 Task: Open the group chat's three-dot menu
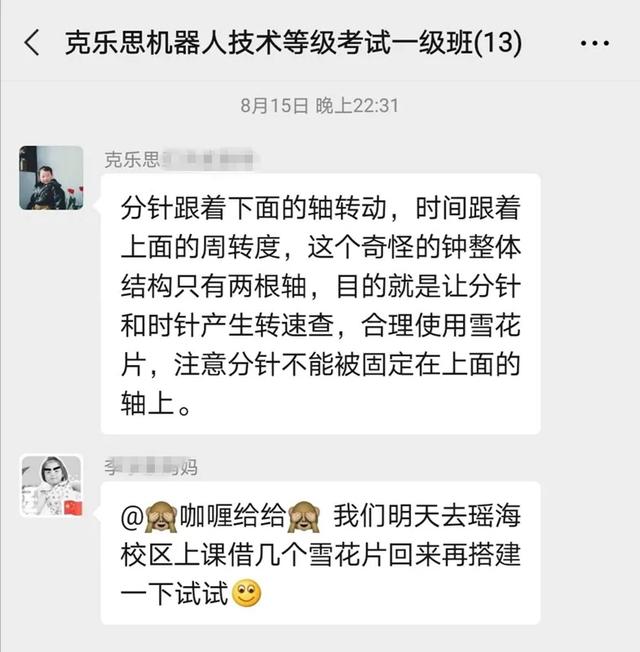(x=594, y=44)
